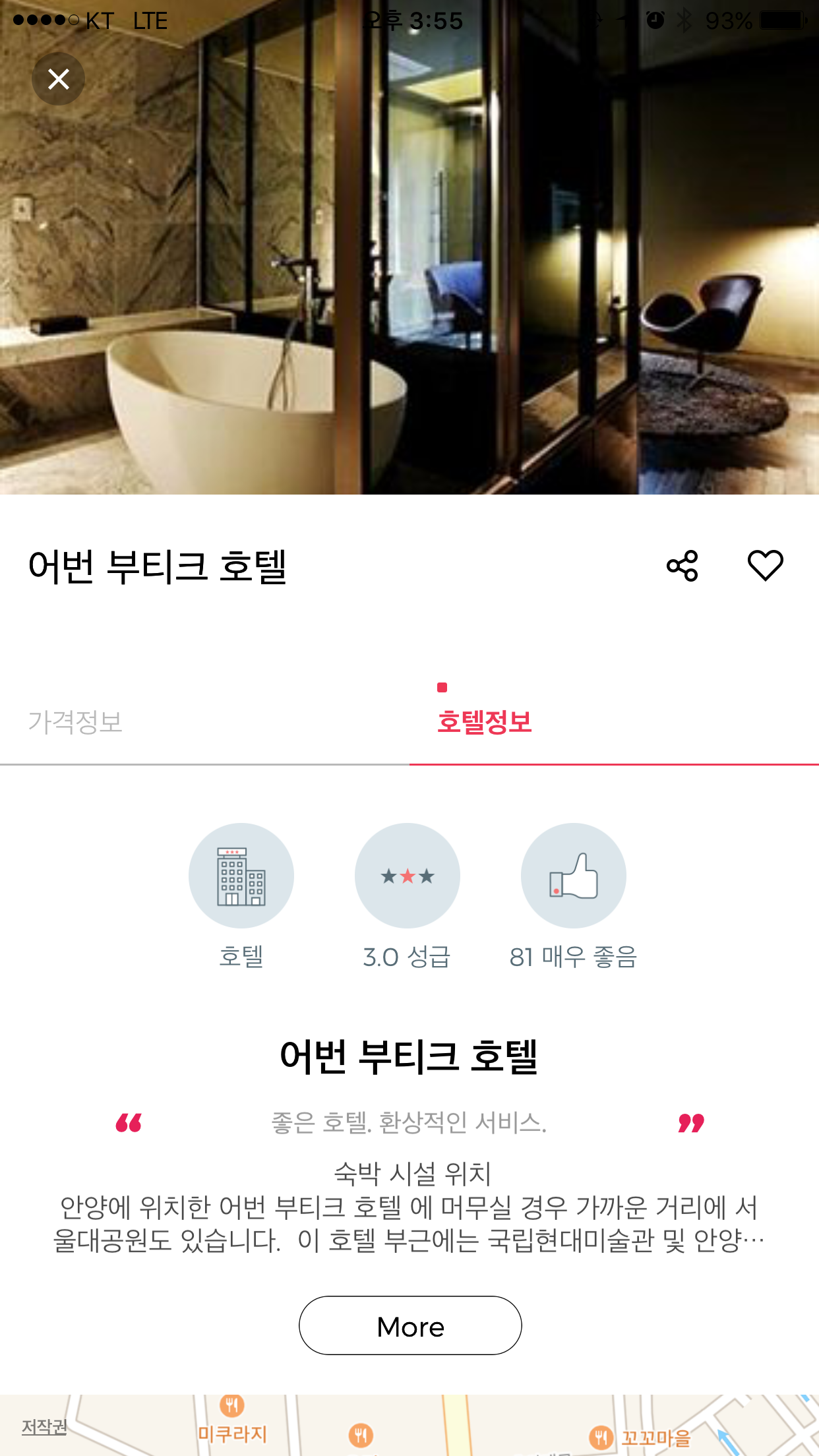Tap More to expand the description

click(x=409, y=1326)
